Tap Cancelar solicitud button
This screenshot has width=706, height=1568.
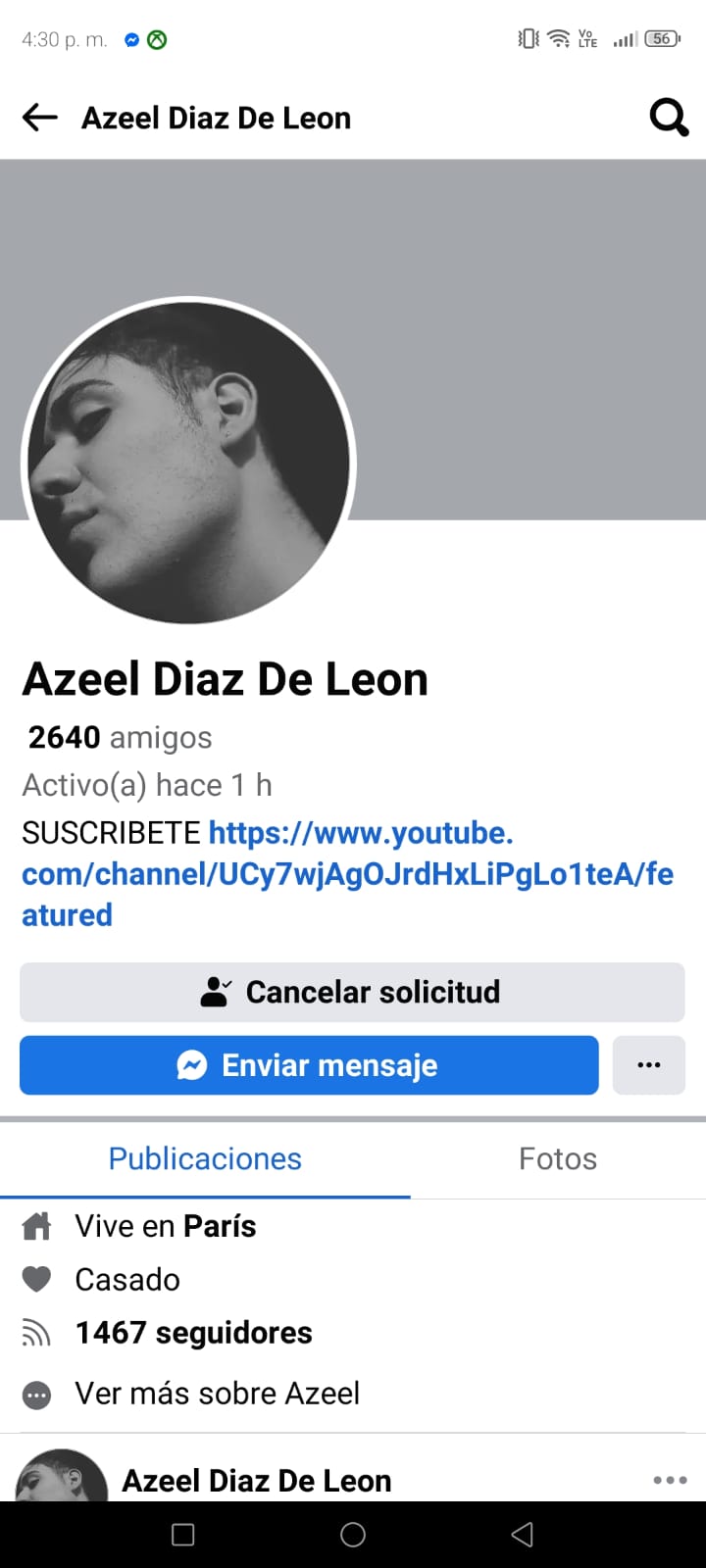point(352,992)
